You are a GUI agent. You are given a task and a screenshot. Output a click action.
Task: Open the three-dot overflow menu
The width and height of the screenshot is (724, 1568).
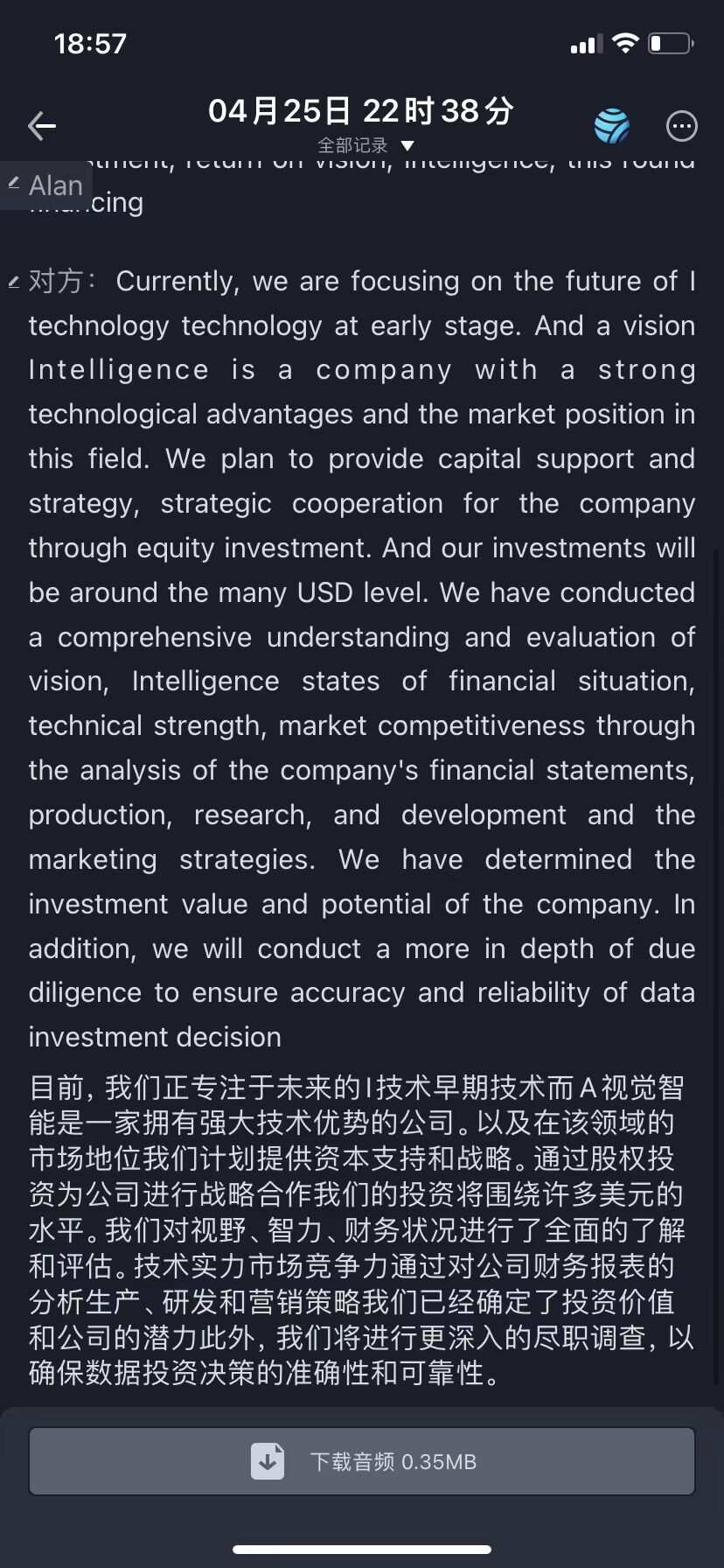(681, 126)
